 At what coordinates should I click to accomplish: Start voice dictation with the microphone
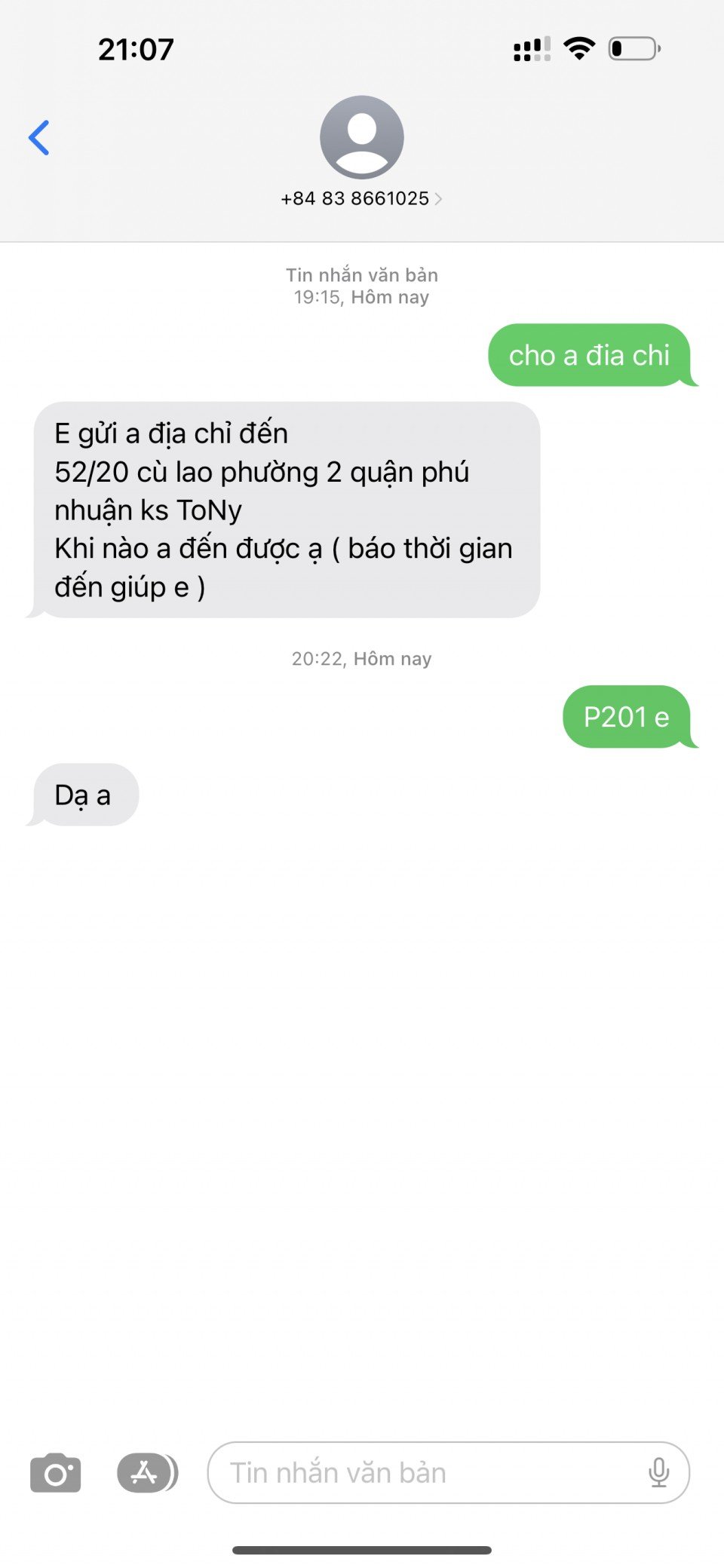click(x=658, y=1472)
